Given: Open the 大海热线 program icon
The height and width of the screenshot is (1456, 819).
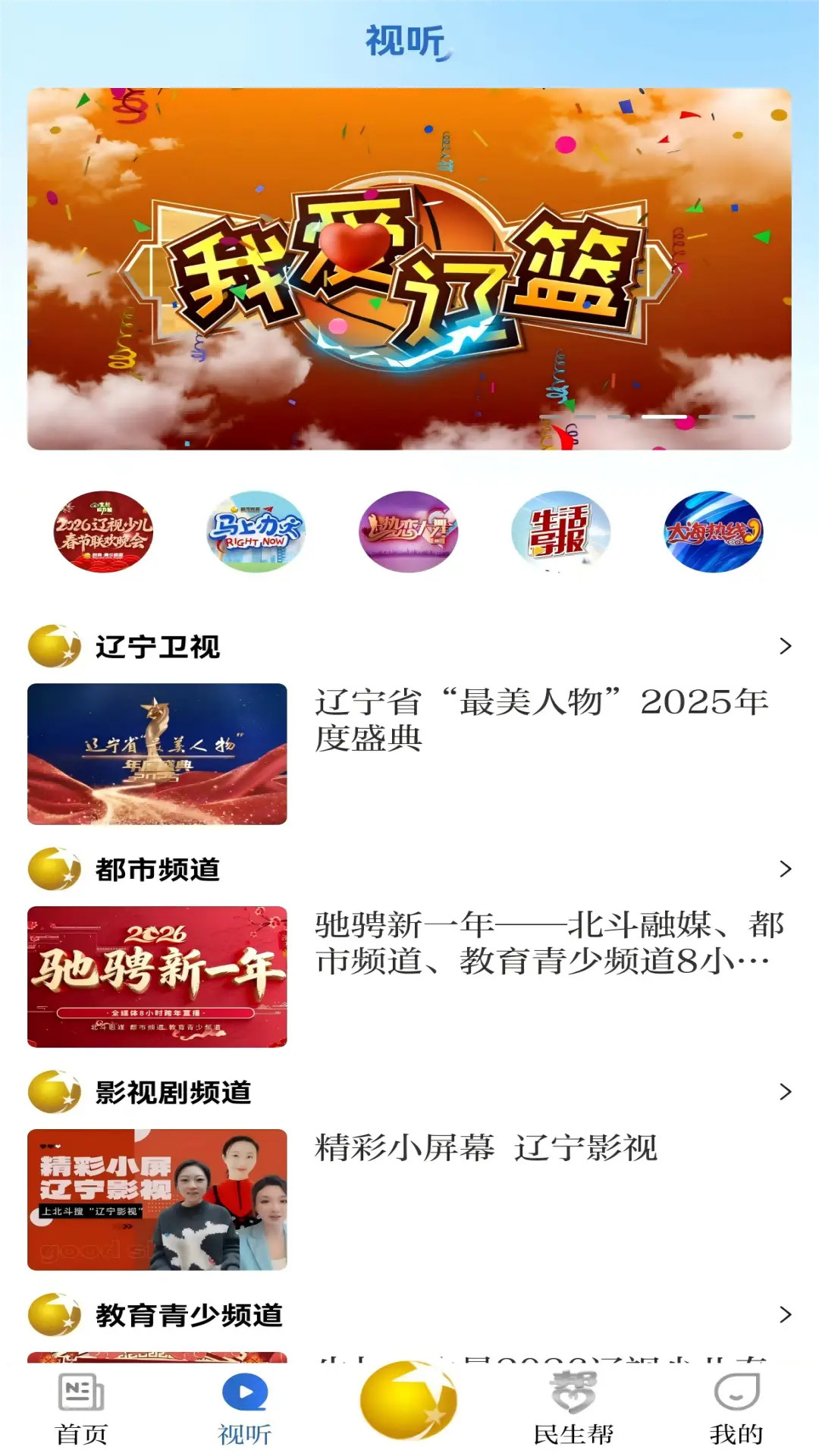Looking at the screenshot, I should pyautogui.click(x=713, y=532).
